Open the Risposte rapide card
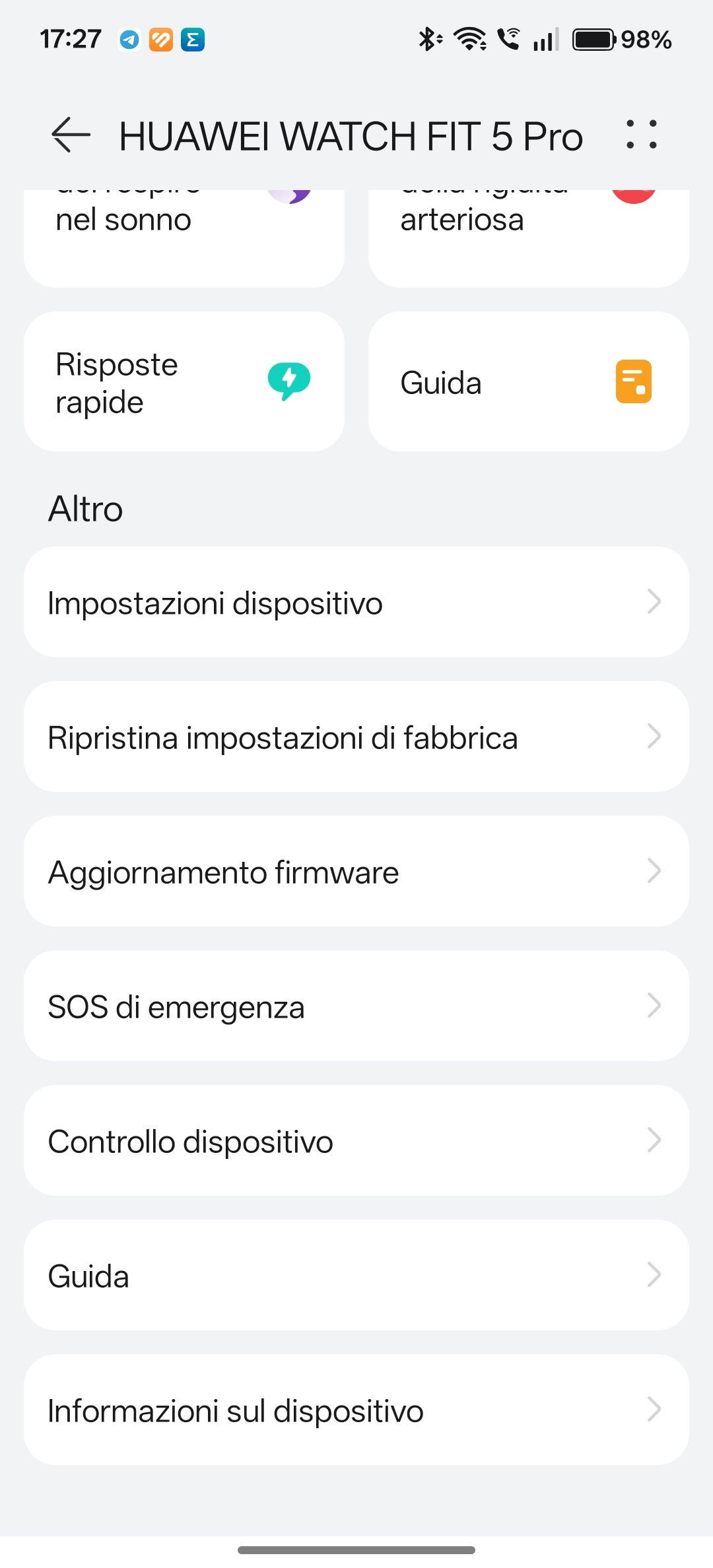 (x=184, y=381)
